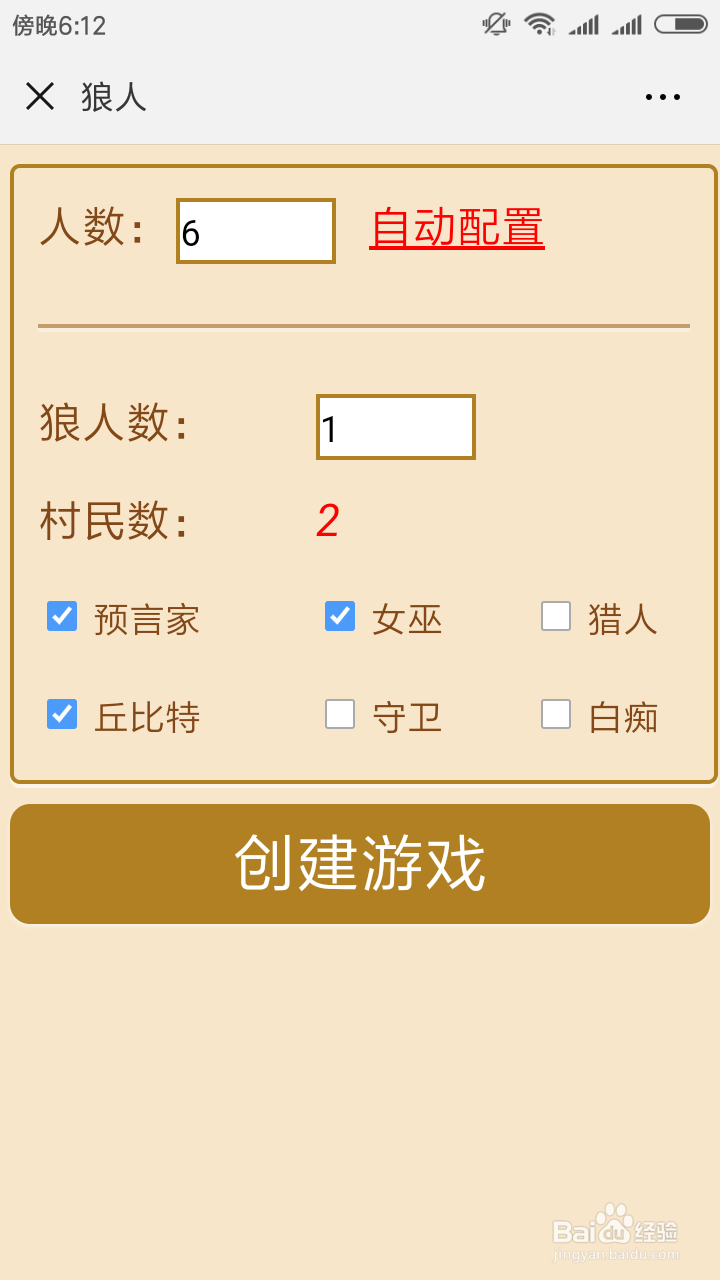Uncheck the 丘比特 (Cupid) checkbox
Screen dimensions: 720x1280
click(x=61, y=714)
